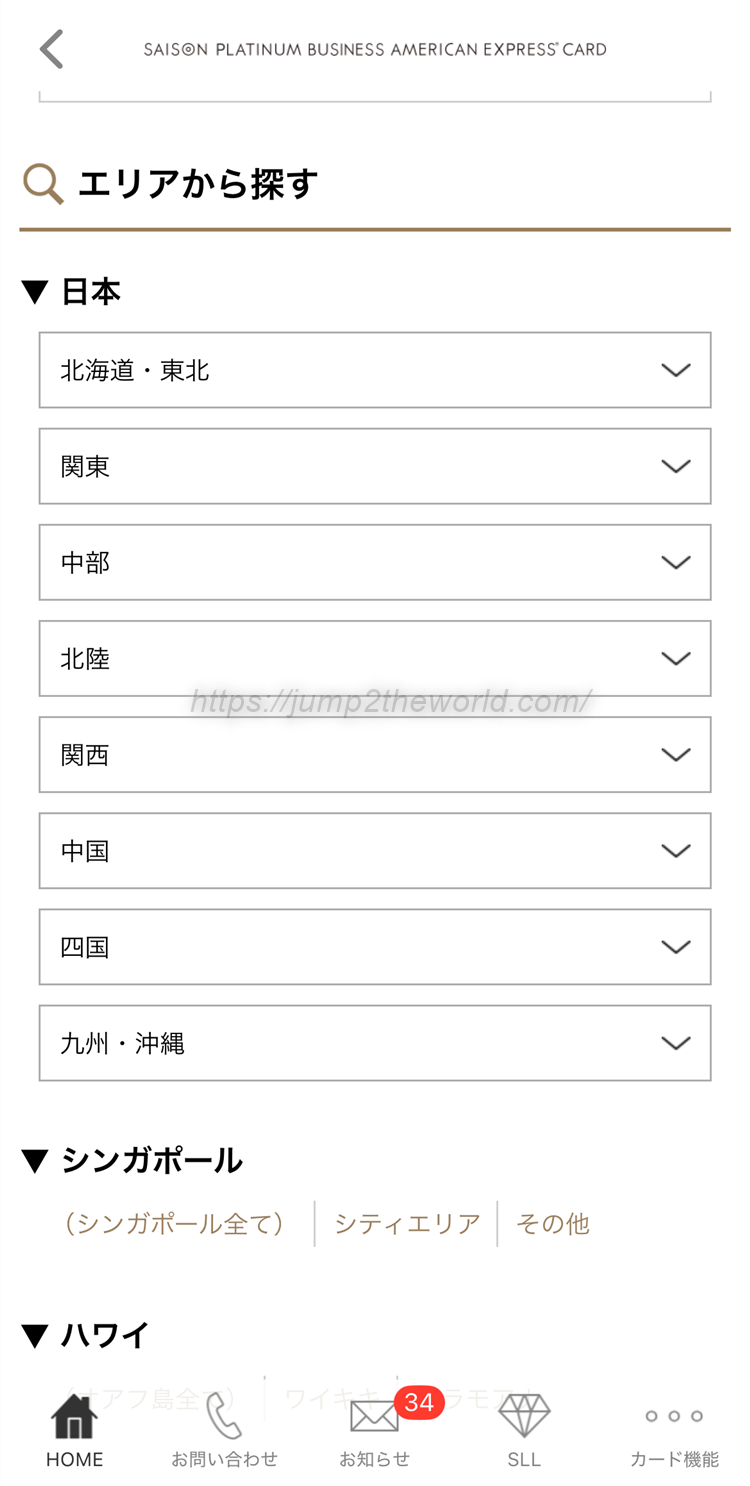750x1486 pixels.
Task: Expand the 北海道・東北 dropdown
Action: 375,370
